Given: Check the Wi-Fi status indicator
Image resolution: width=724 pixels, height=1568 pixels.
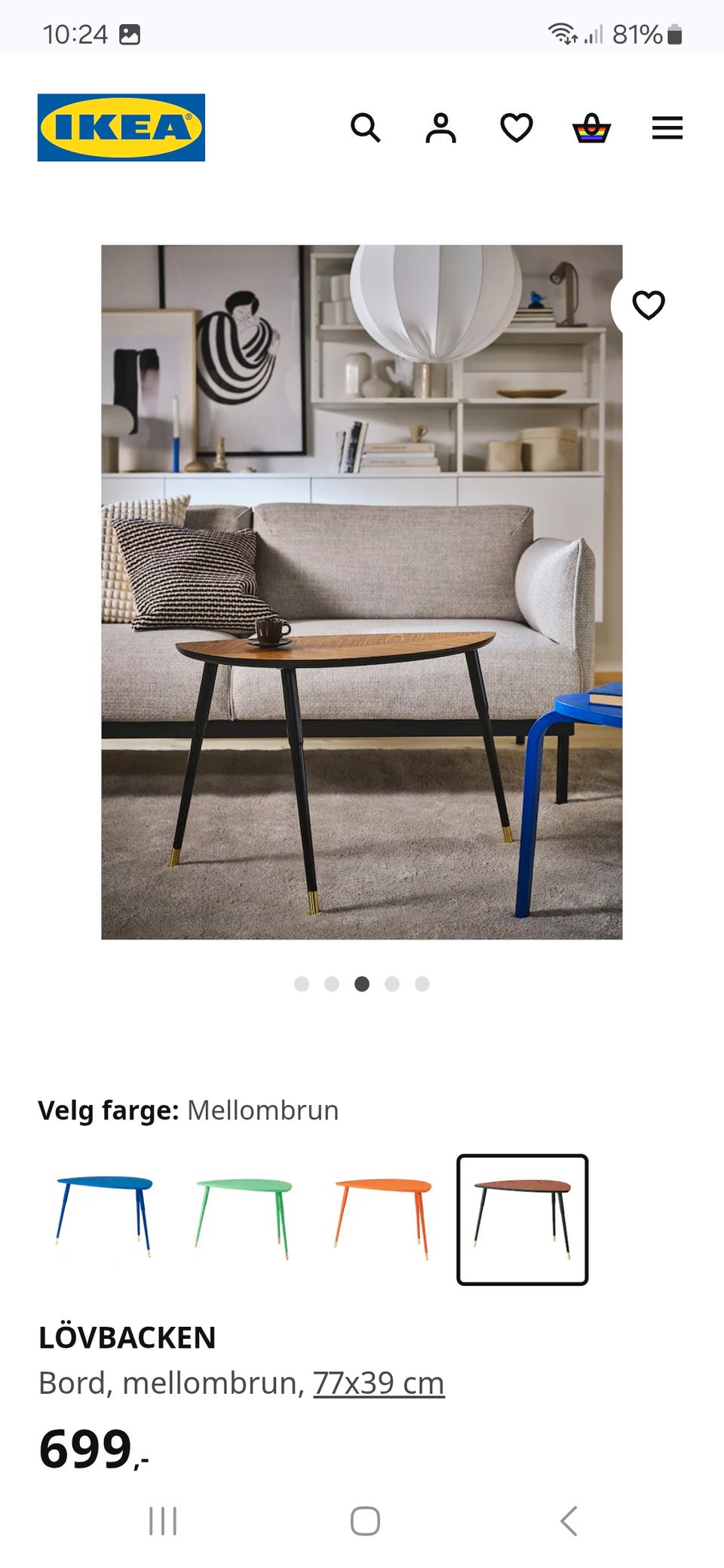Looking at the screenshot, I should click(x=562, y=32).
